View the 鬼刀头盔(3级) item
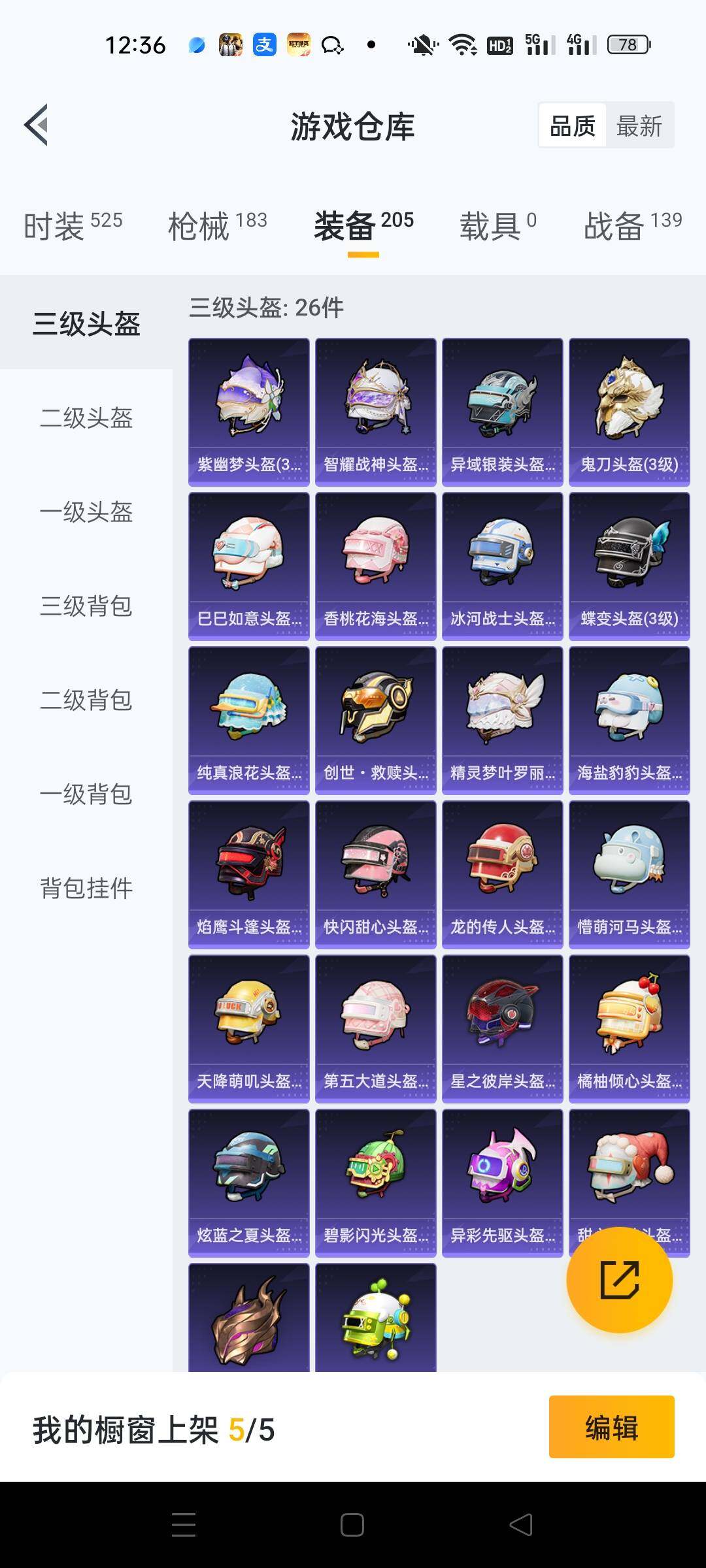Image resolution: width=706 pixels, height=1568 pixels. pos(630,412)
